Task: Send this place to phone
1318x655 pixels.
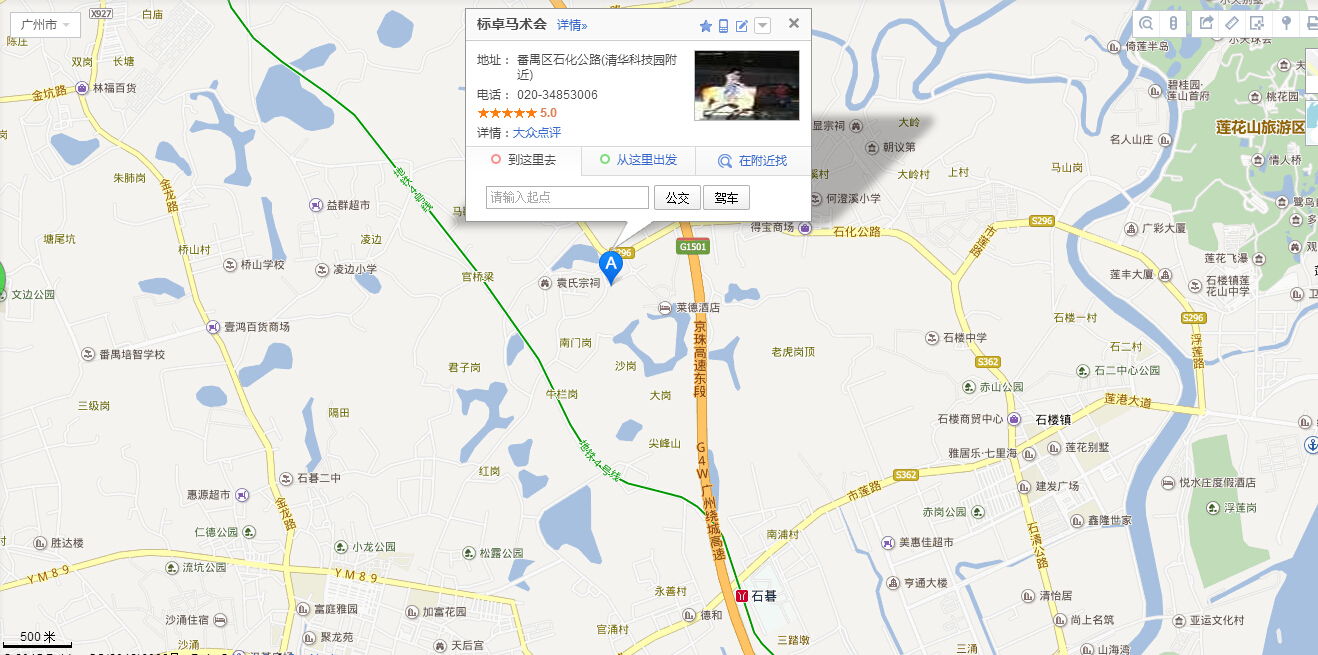Action: 723,26
